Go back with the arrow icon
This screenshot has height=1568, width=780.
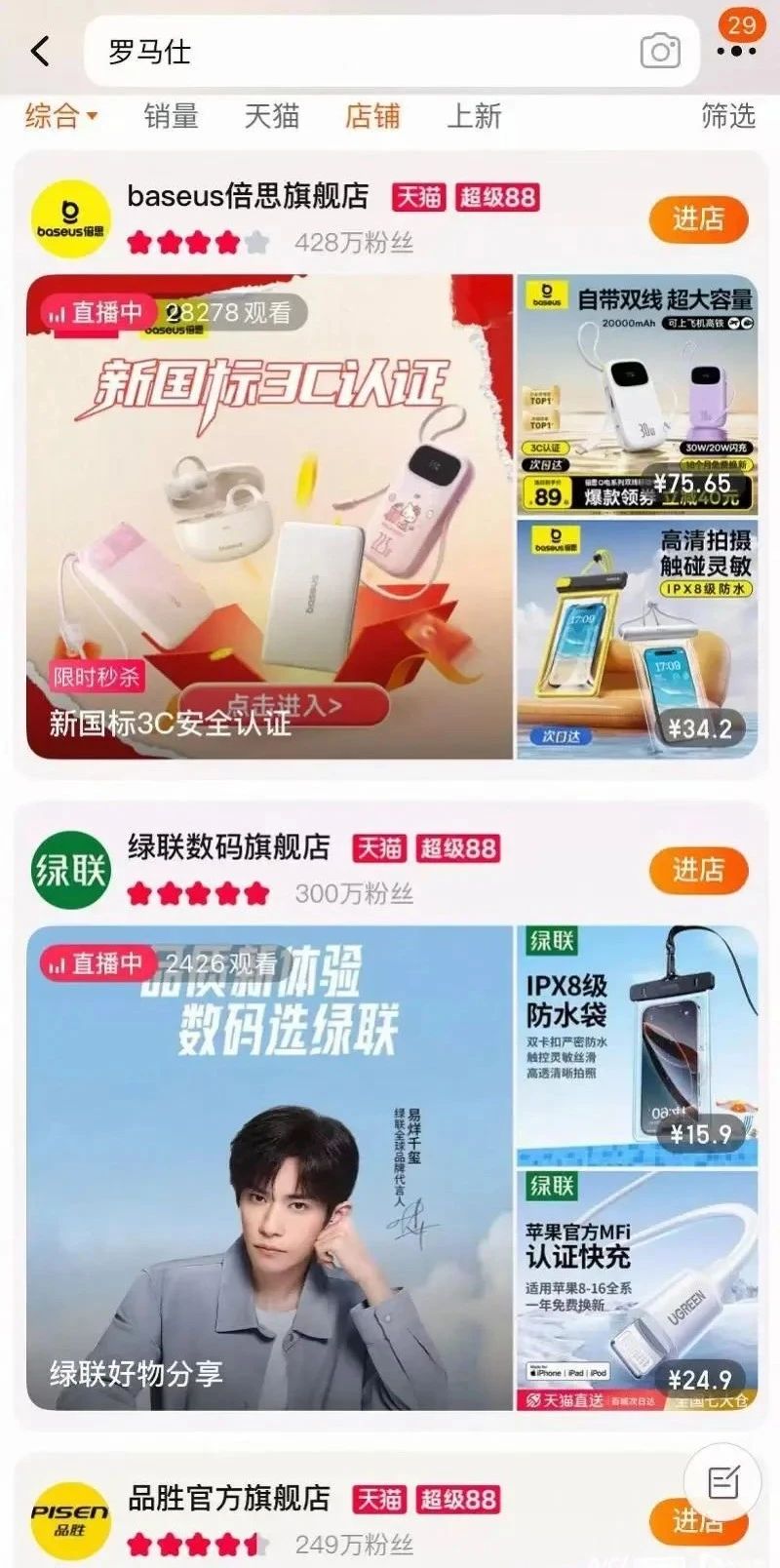click(40, 51)
